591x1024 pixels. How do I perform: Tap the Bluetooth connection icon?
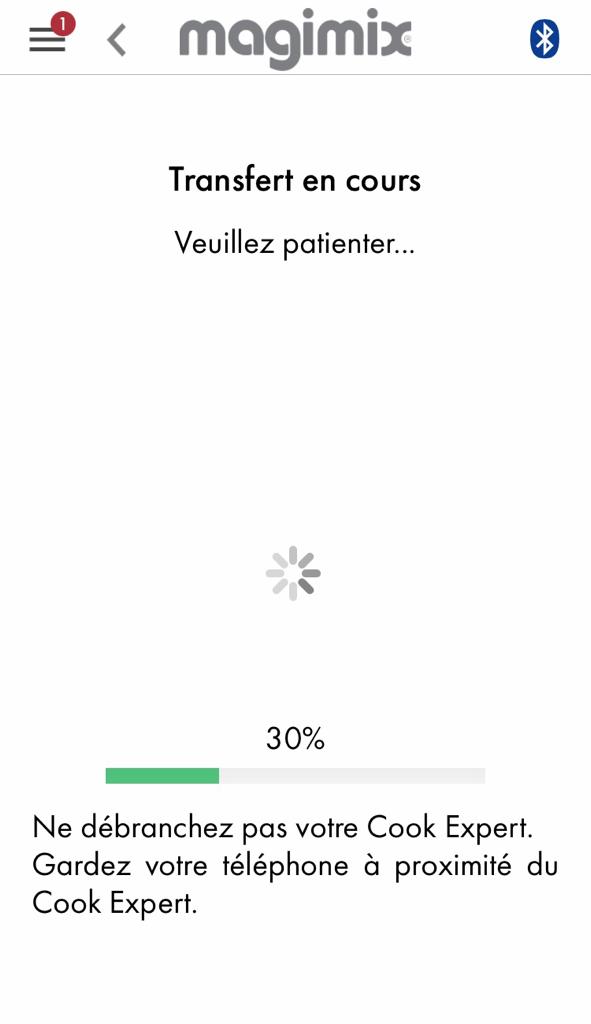coord(544,39)
